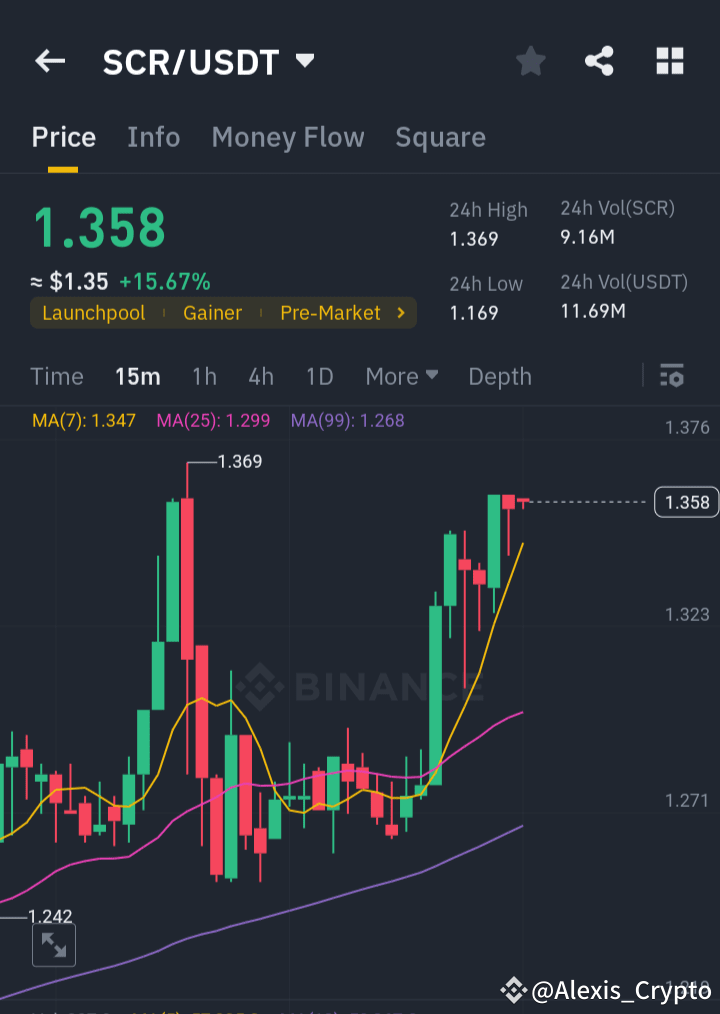720x1014 pixels.
Task: Switch chart to 1D timeframe
Action: 319,376
